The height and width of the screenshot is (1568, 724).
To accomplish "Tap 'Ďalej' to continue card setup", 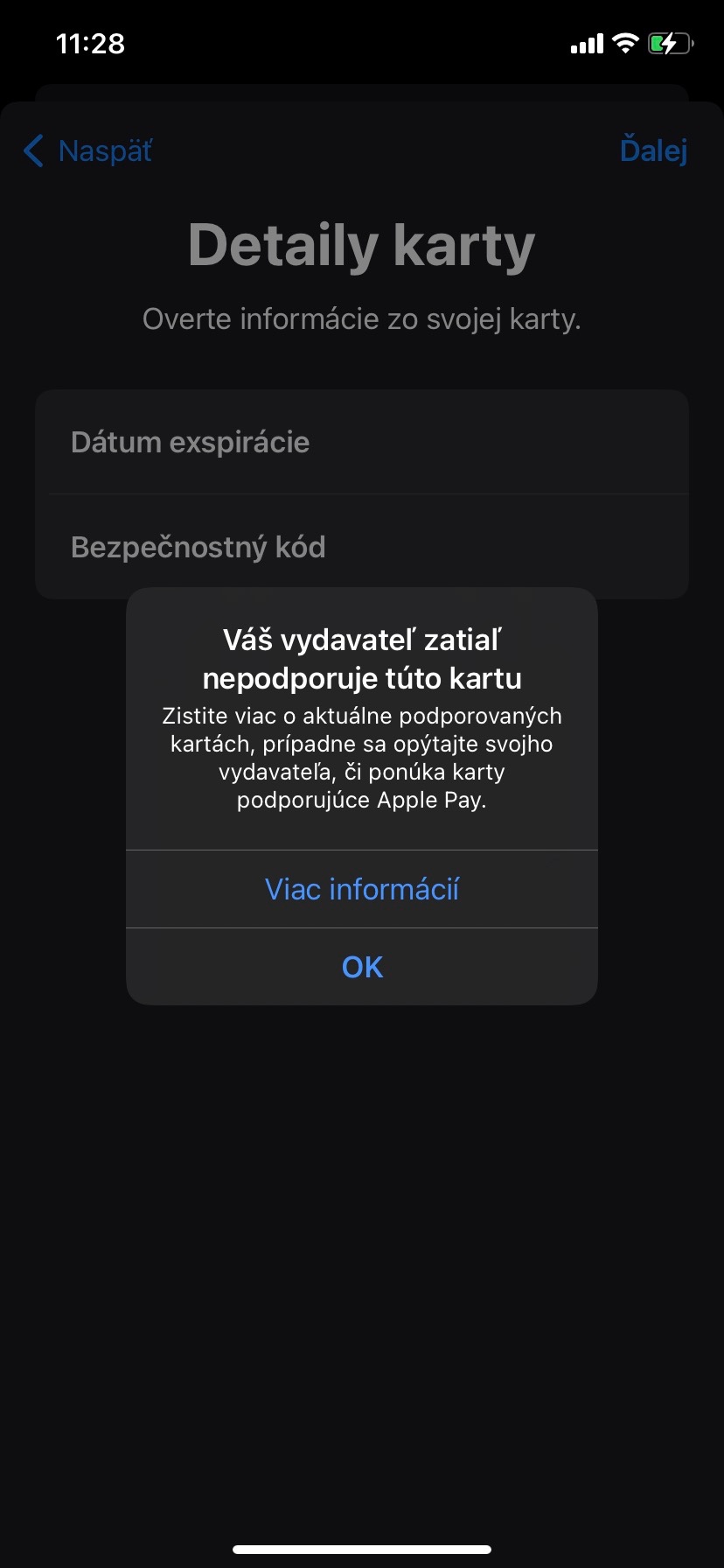I will click(652, 150).
